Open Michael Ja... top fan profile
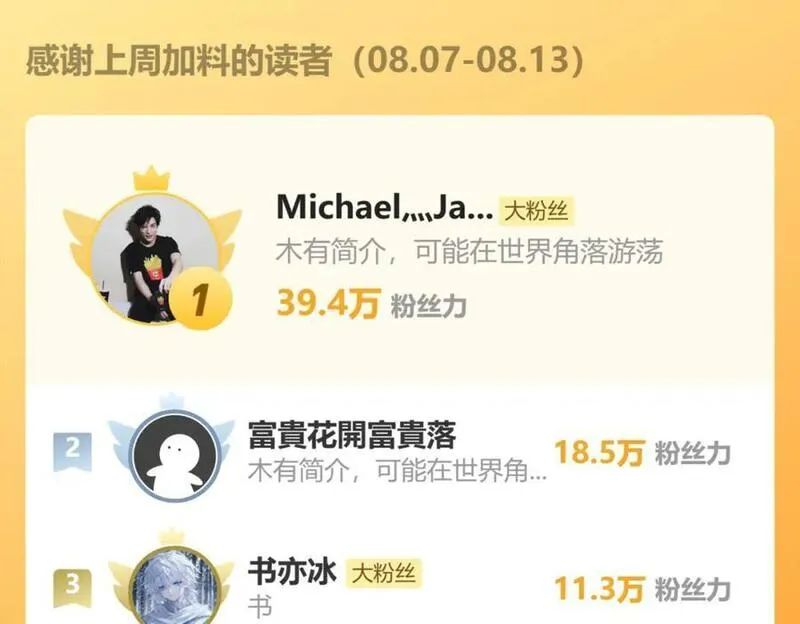800x624 pixels. [x=384, y=207]
